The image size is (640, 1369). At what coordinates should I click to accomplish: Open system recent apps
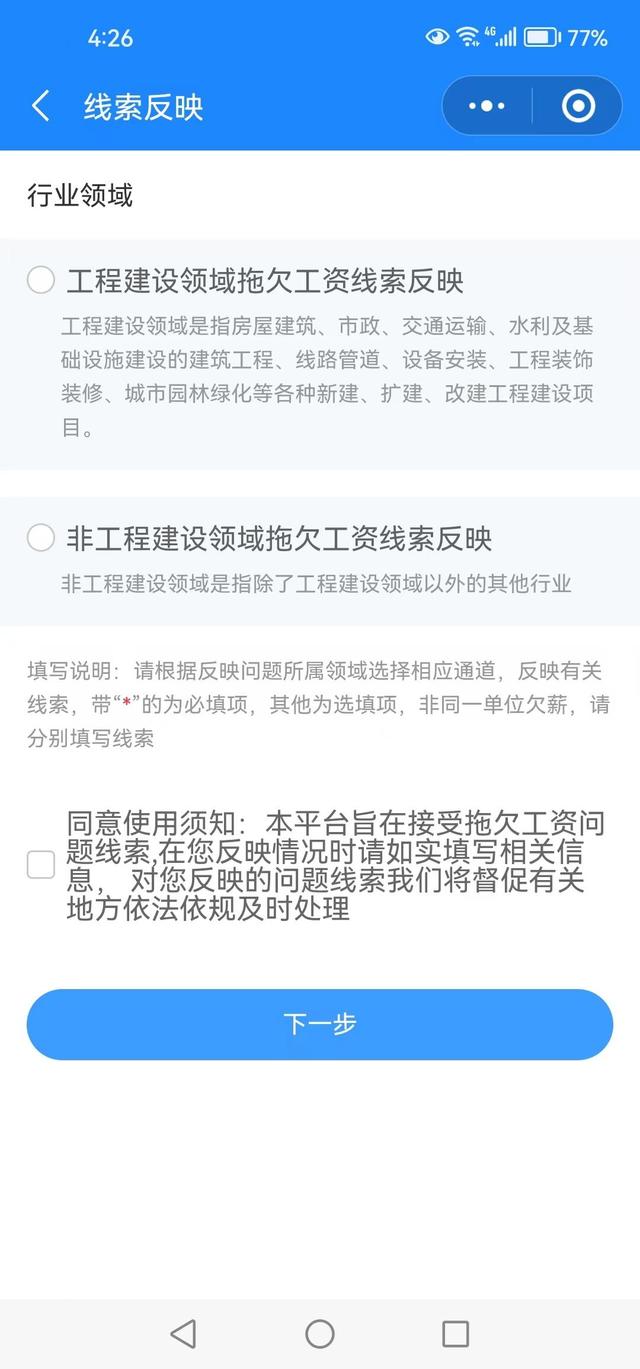point(455,1333)
